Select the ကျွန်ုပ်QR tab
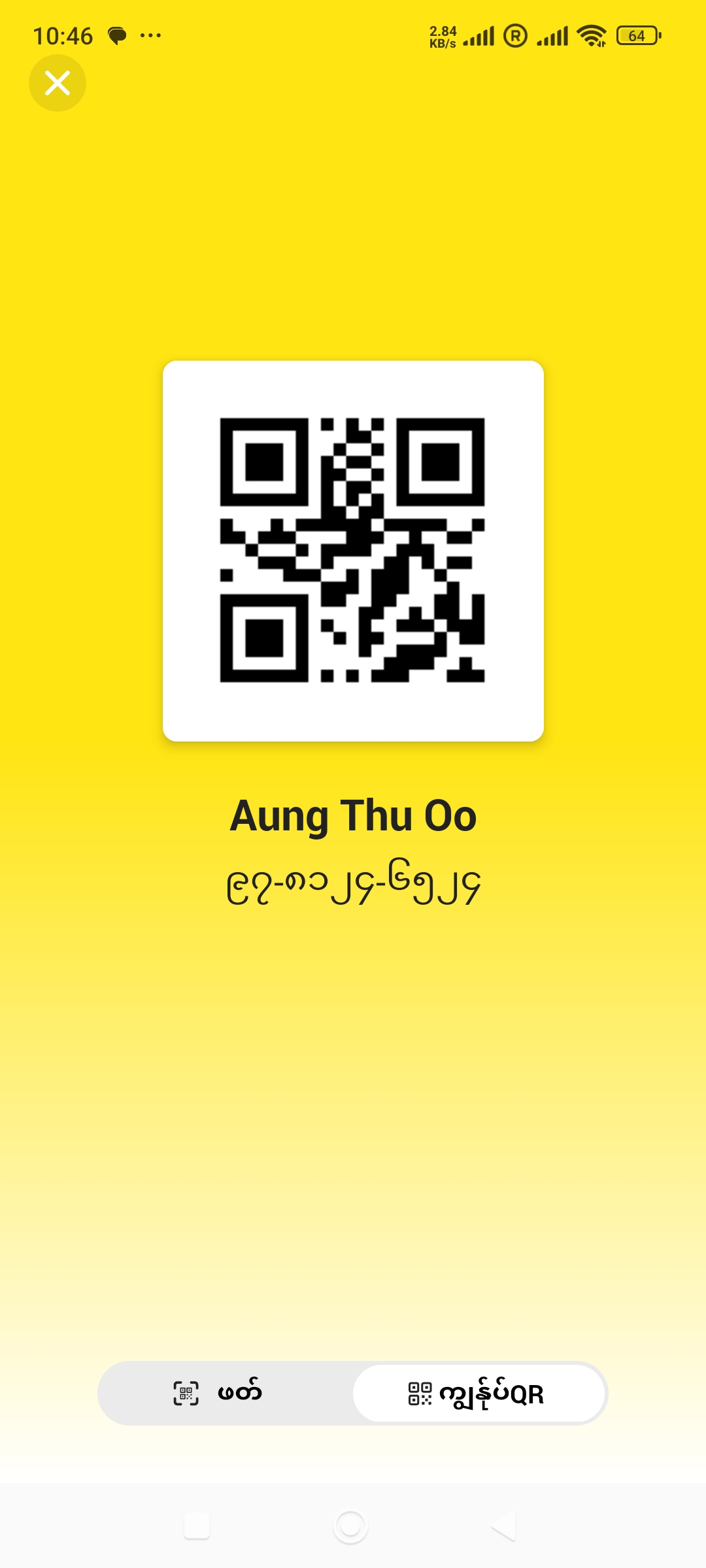 (x=478, y=1394)
